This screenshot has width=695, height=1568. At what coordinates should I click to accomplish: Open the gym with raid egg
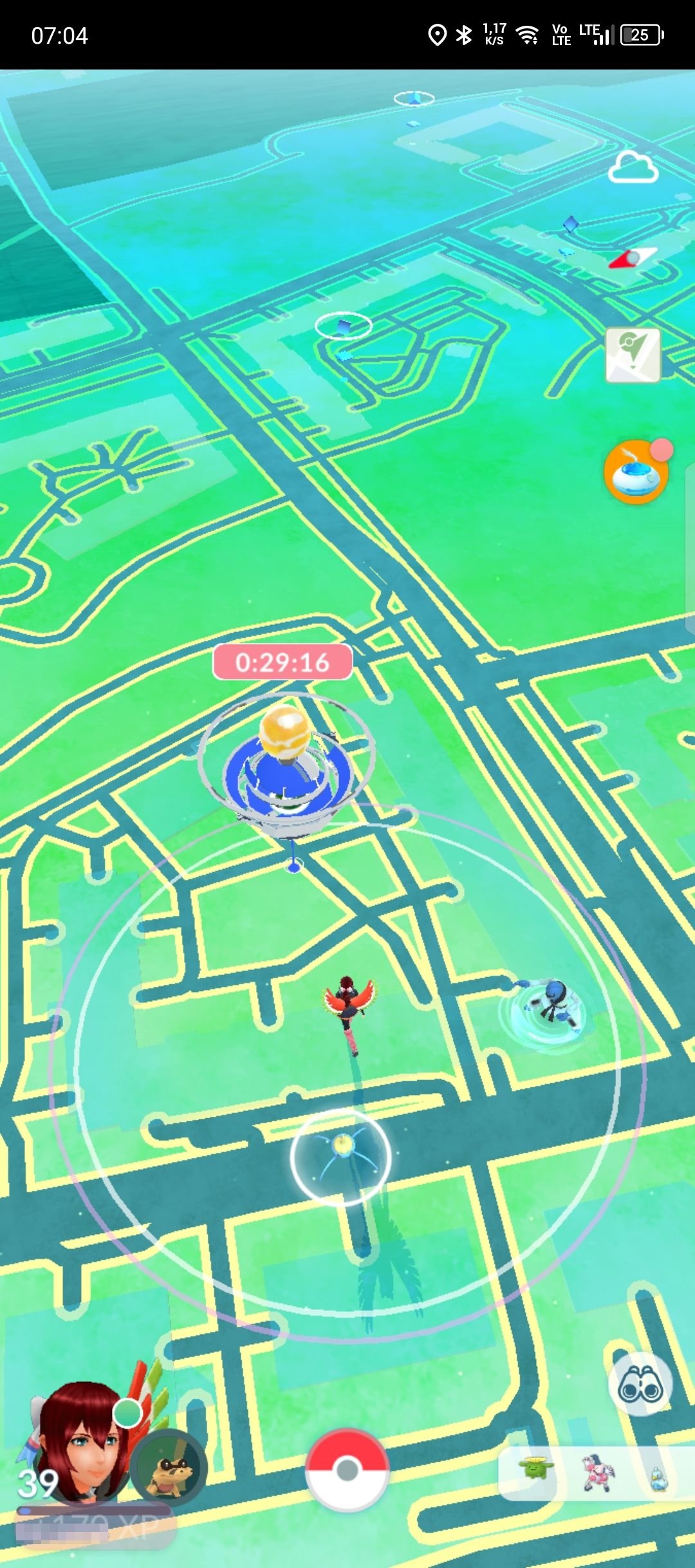pyautogui.click(x=286, y=766)
